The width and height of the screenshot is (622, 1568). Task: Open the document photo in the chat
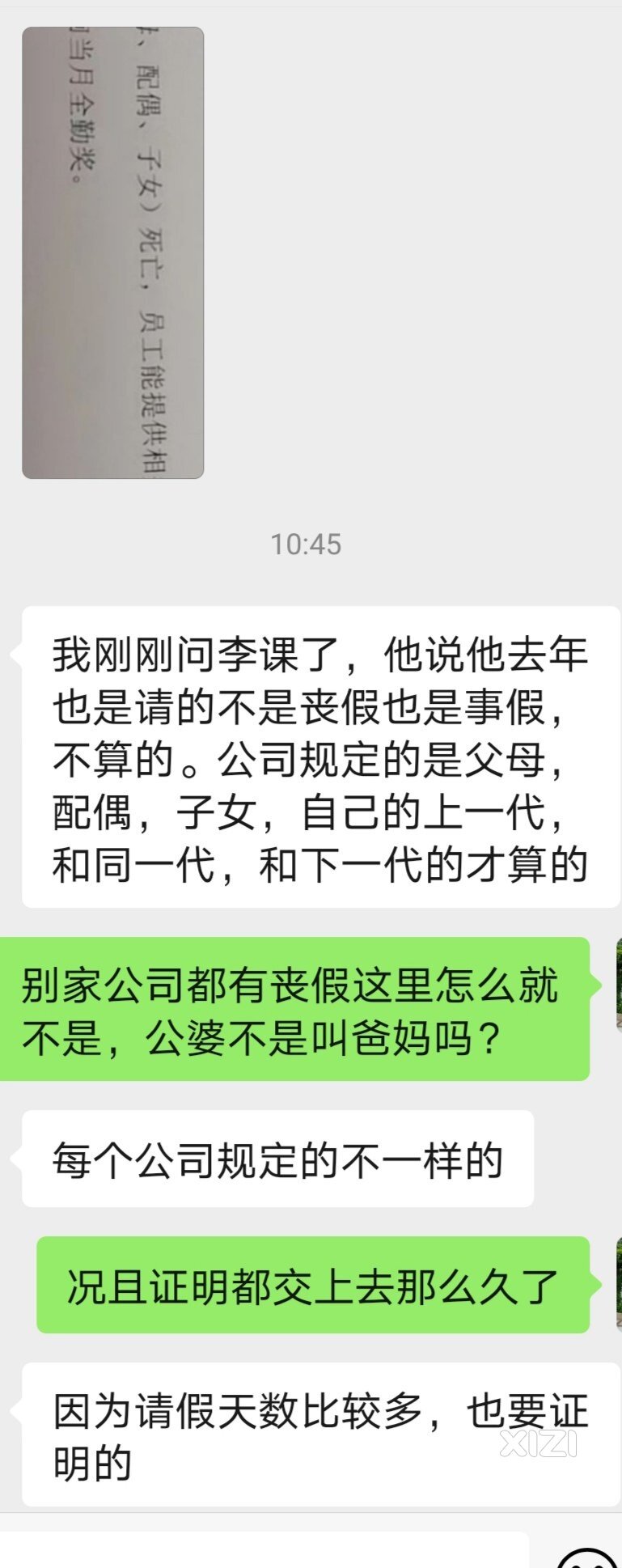[x=112, y=252]
